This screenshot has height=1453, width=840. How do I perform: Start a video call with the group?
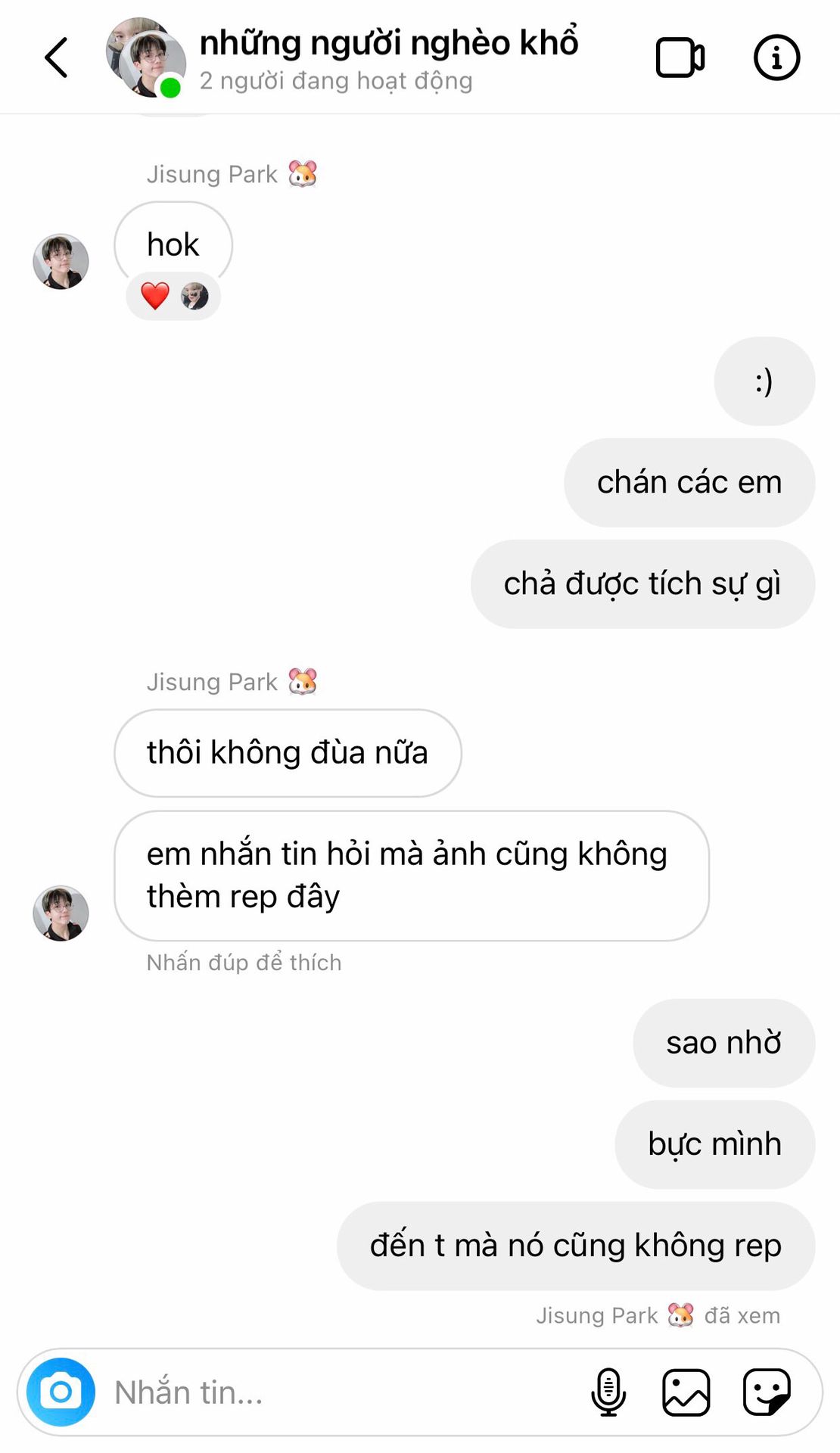(680, 58)
